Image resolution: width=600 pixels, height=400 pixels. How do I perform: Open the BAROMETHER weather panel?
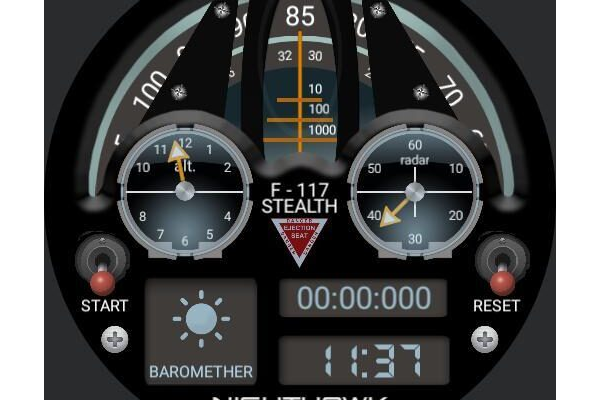pyautogui.click(x=201, y=331)
